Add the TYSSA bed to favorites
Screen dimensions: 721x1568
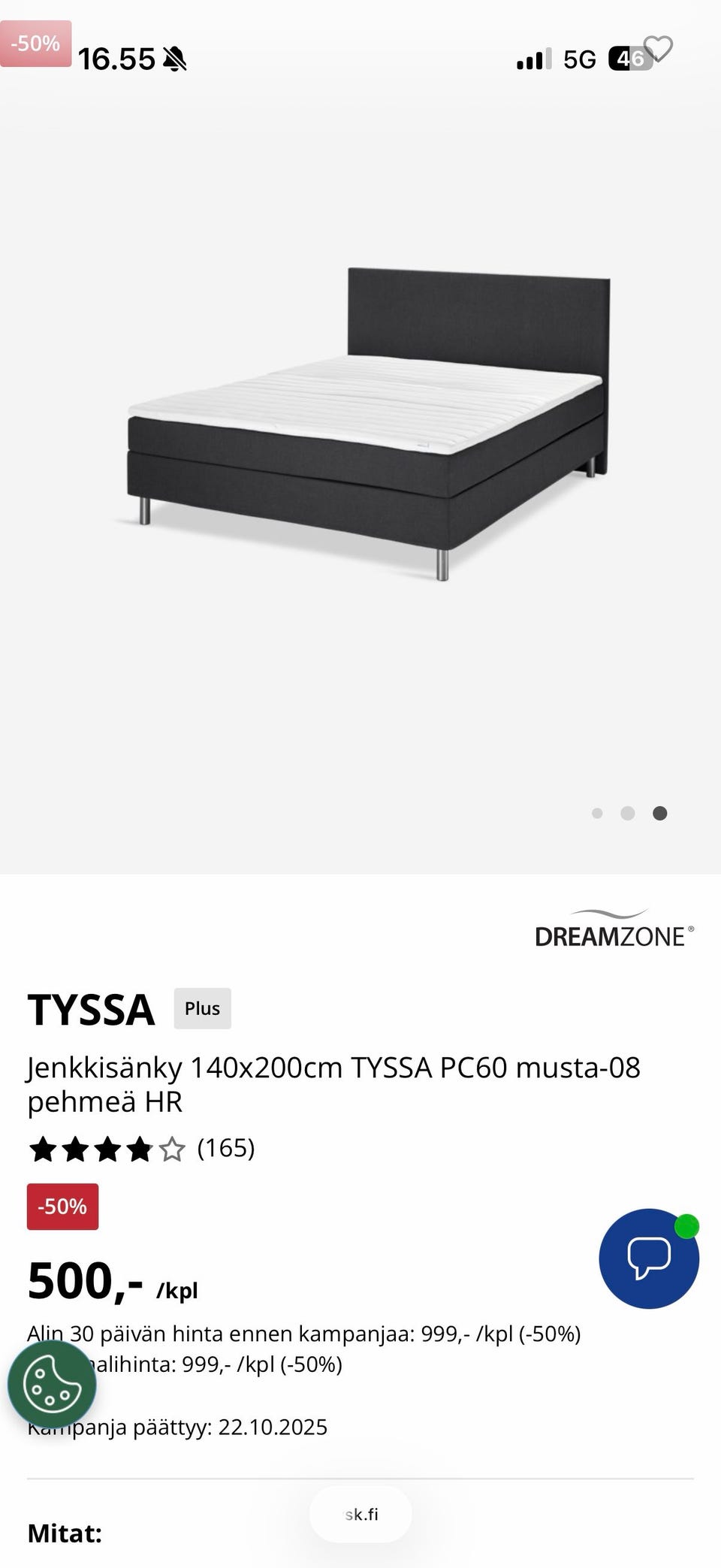tap(659, 49)
